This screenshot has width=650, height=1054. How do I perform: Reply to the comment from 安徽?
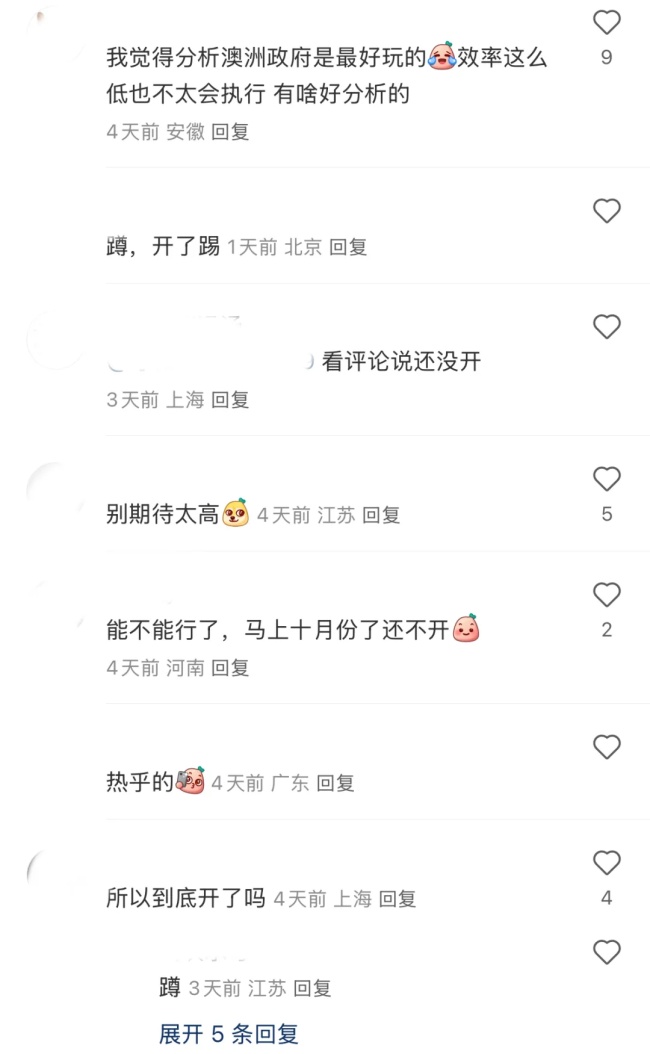[230, 132]
